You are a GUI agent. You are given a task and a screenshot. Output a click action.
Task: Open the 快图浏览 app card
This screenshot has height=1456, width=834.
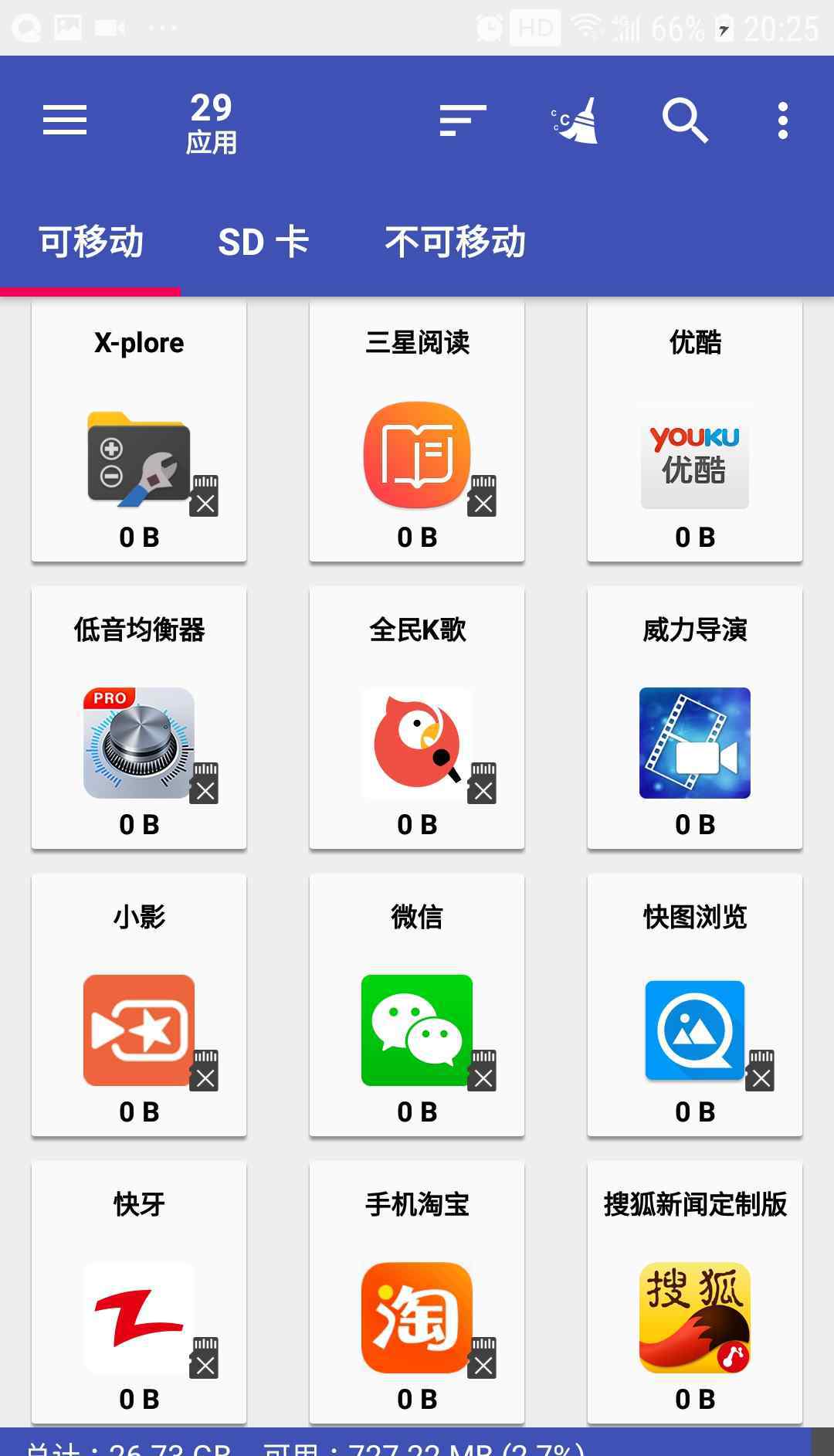[695, 1006]
